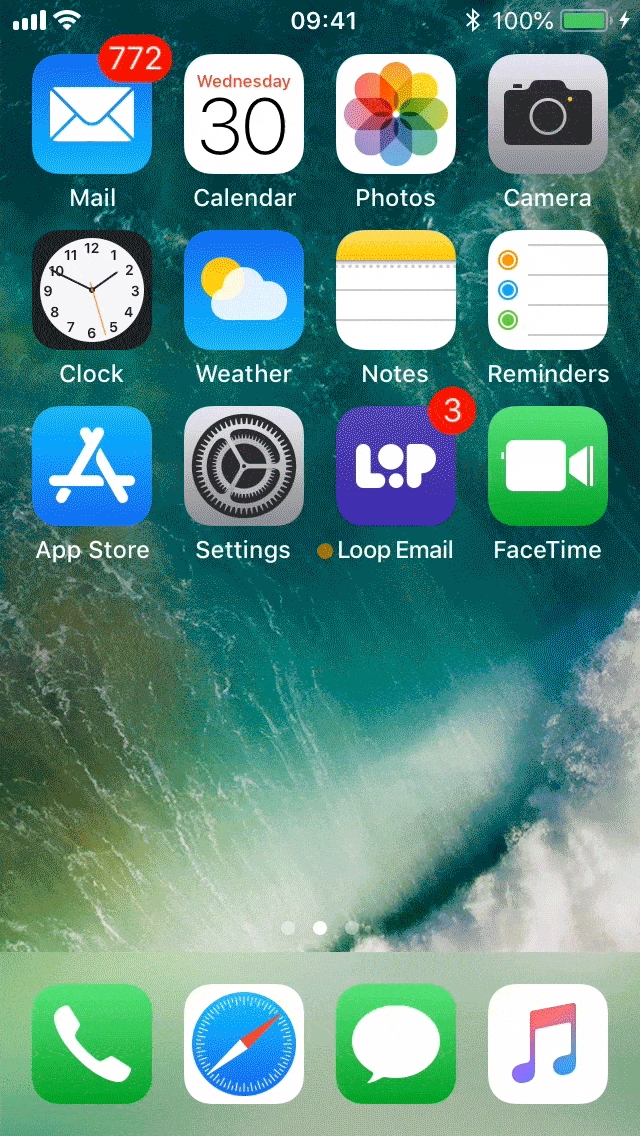This screenshot has width=640, height=1136.
Task: Open Messages from the dock
Action: pos(396,1044)
